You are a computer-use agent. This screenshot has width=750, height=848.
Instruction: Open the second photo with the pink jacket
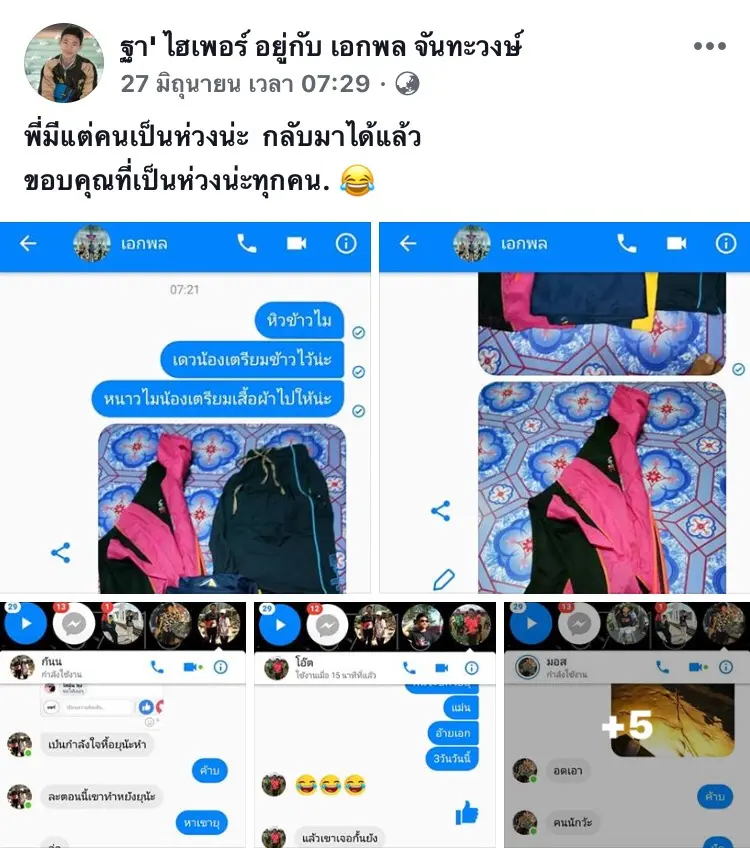[564, 408]
